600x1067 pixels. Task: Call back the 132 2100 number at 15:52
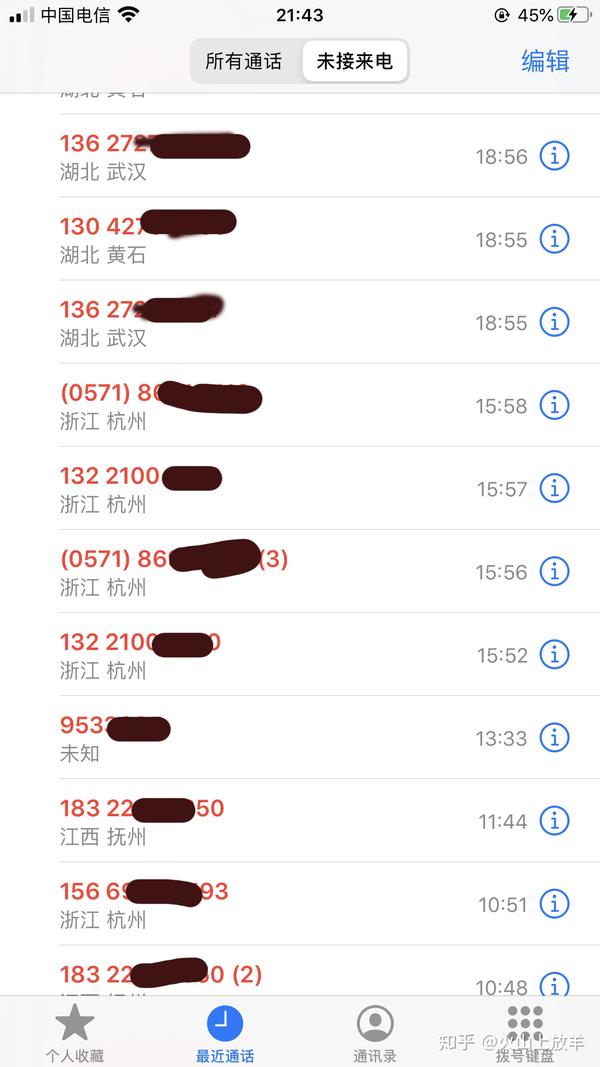[250, 654]
